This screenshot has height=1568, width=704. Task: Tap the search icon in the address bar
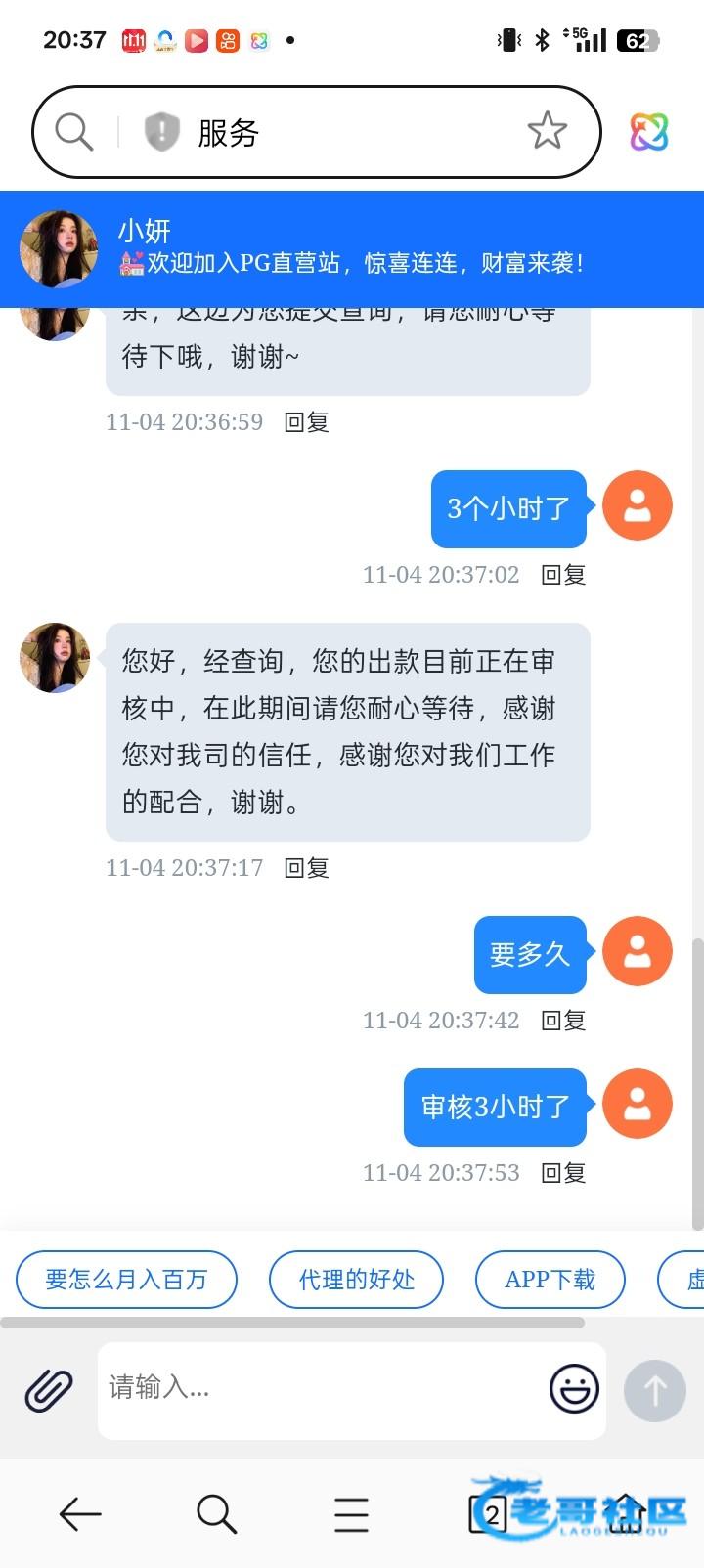74,131
